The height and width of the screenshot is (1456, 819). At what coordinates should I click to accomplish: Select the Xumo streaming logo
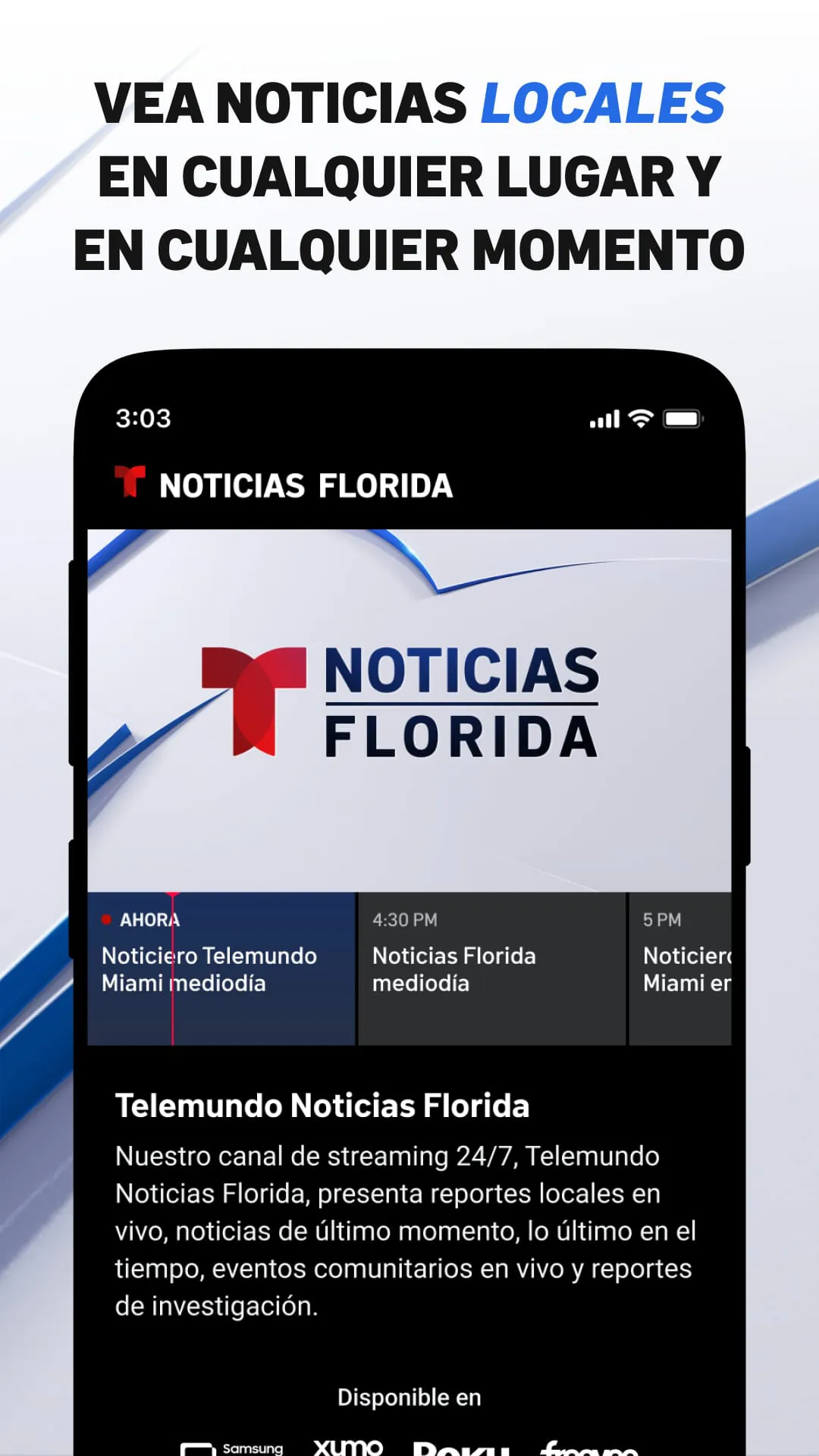tap(349, 1448)
